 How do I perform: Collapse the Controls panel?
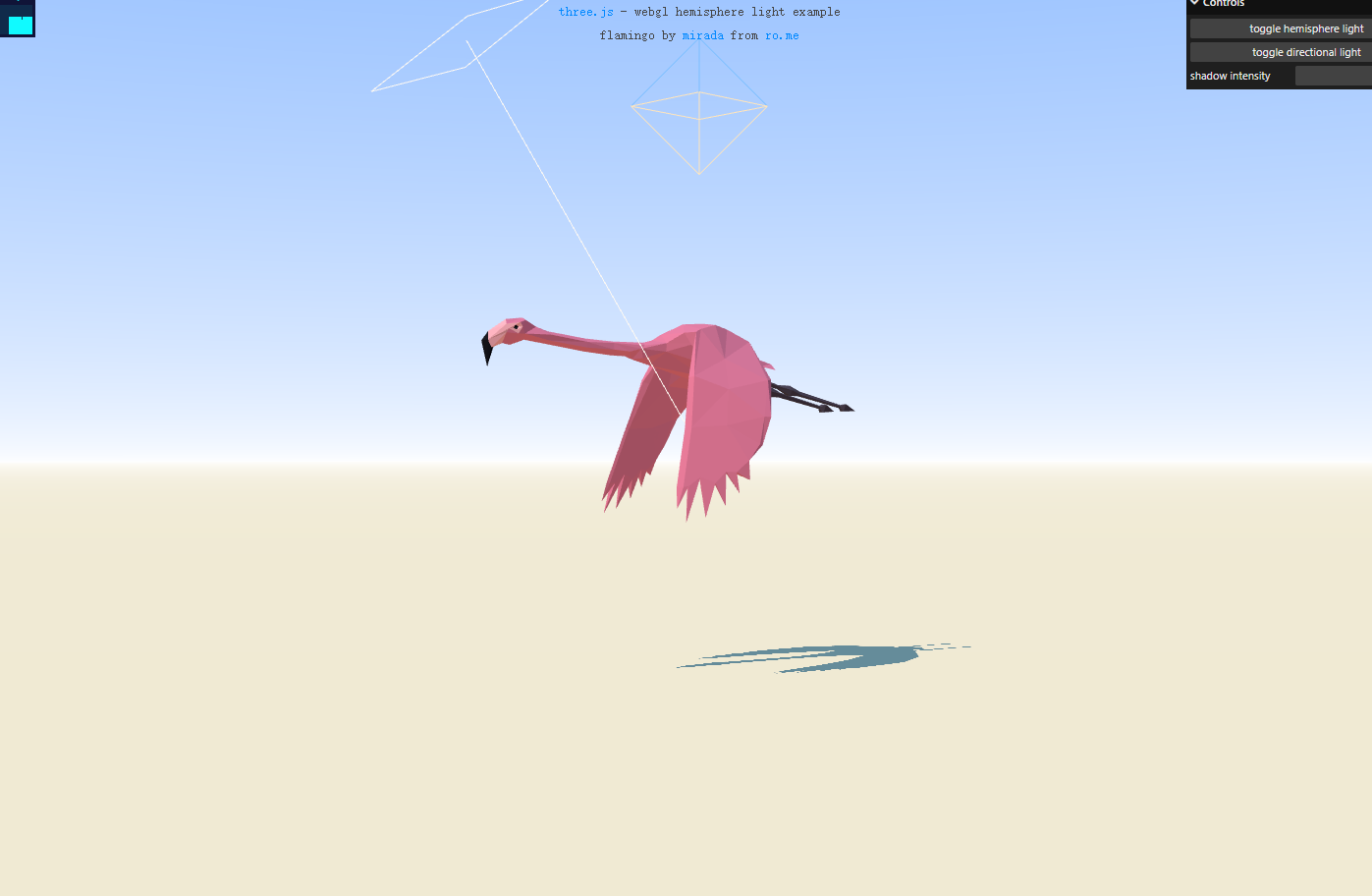[x=1223, y=3]
